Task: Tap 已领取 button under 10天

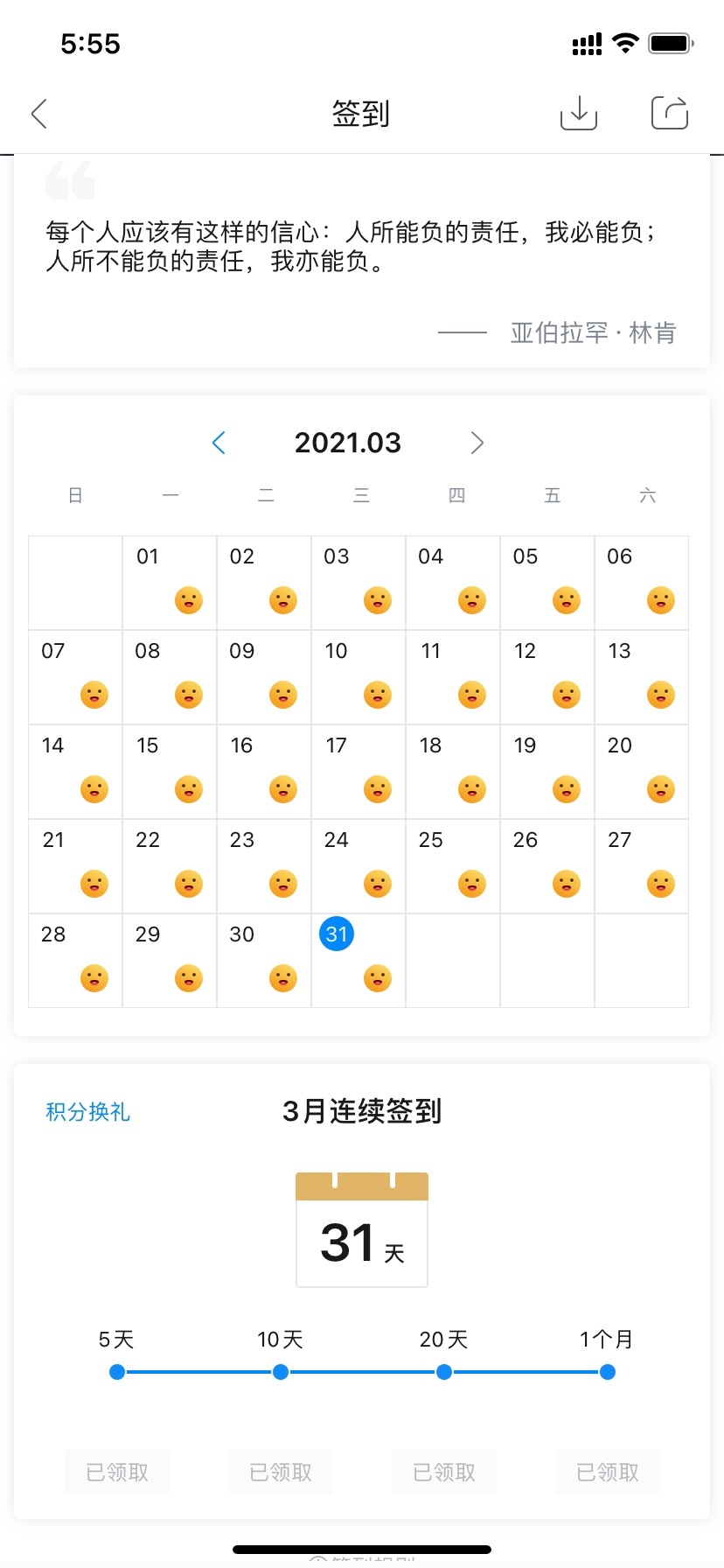Action: point(281,1472)
